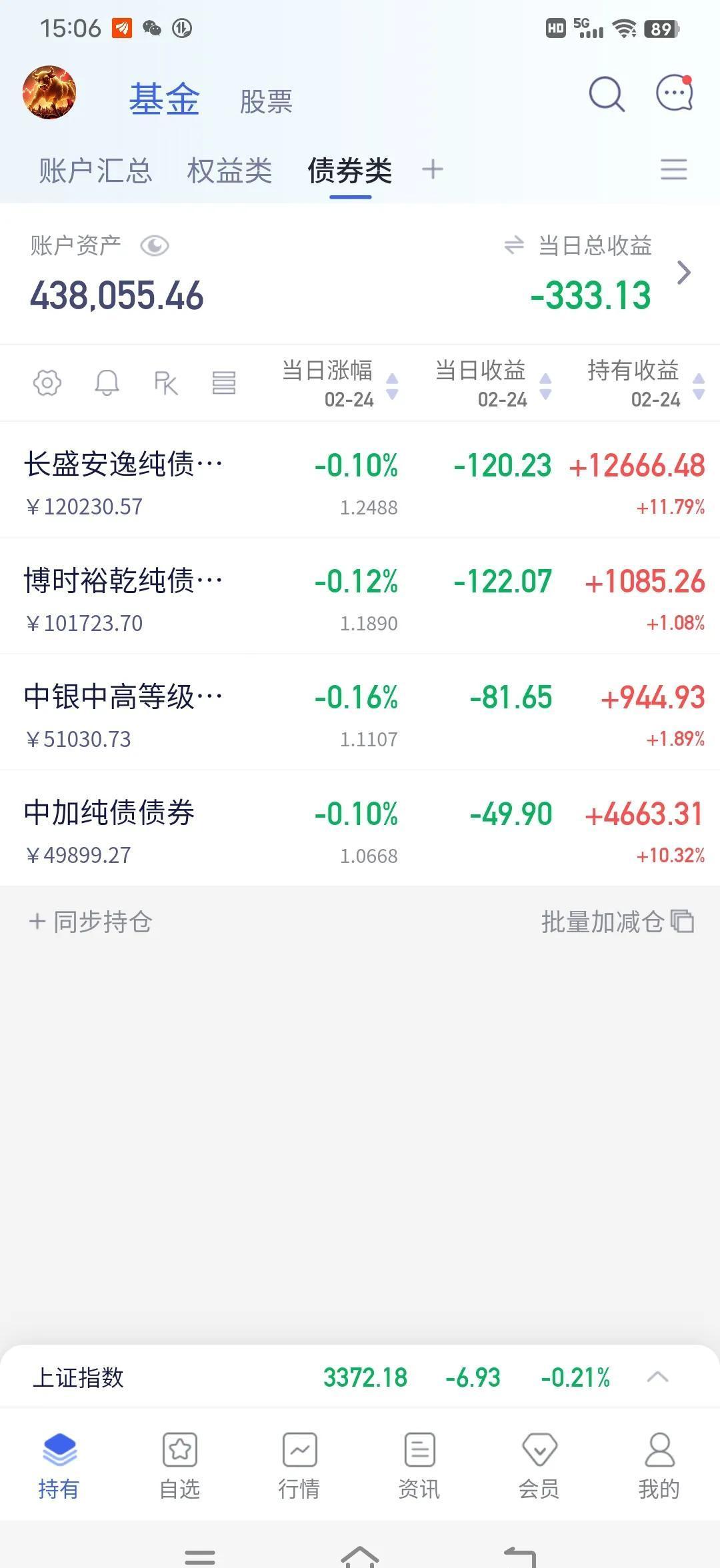The image size is (720, 1568).
Task: Toggle account asset visibility with eye icon
Action: pyautogui.click(x=155, y=245)
